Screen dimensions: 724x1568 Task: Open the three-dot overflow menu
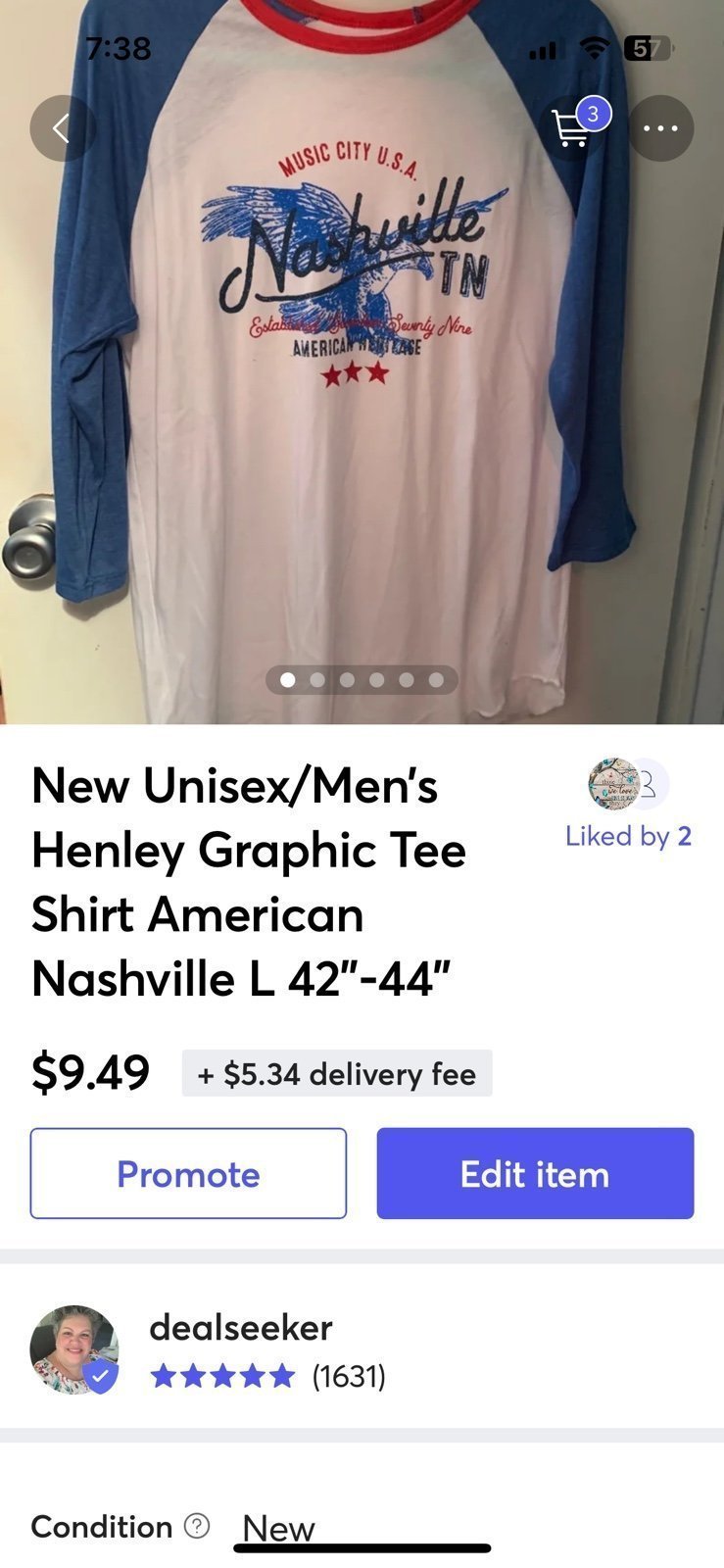point(661,128)
